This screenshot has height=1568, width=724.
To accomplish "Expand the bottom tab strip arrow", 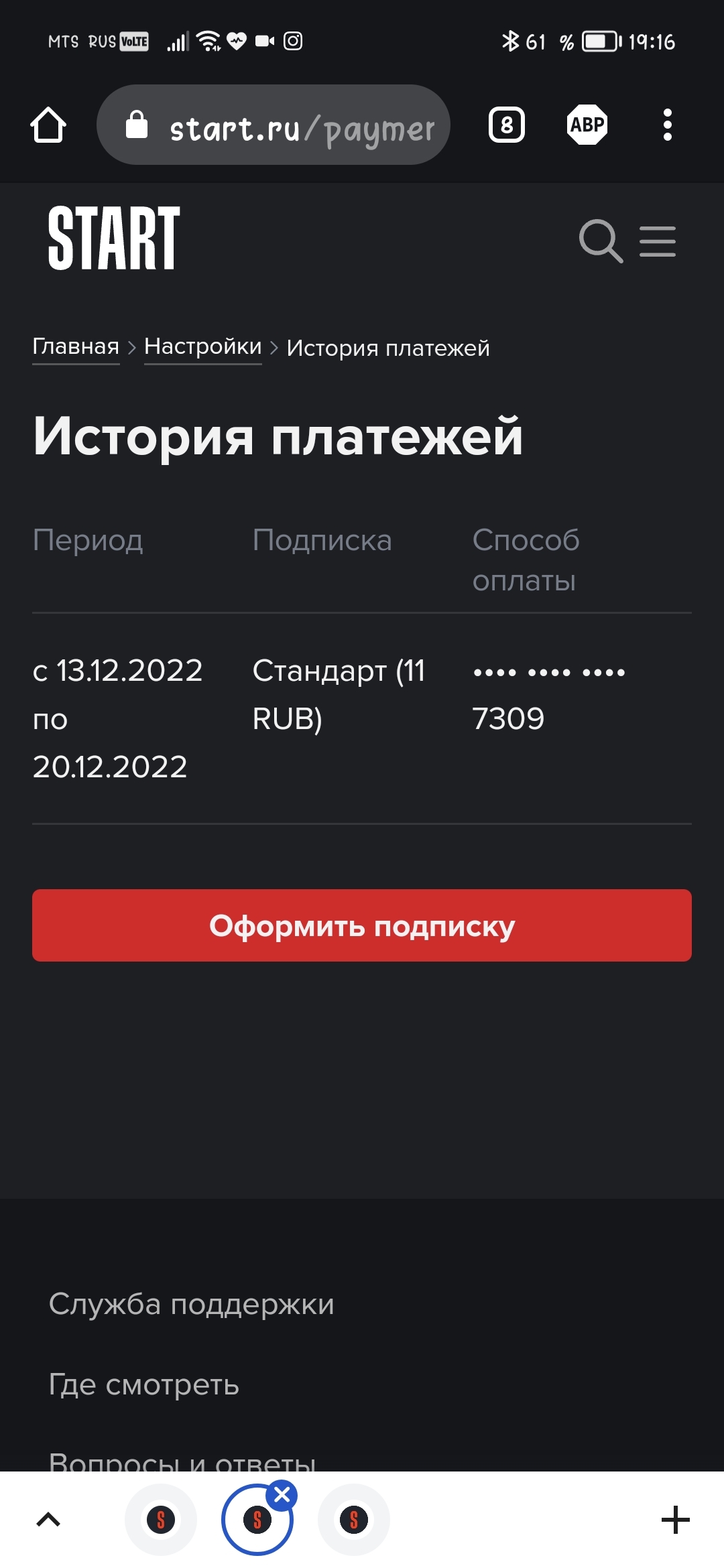I will tap(48, 1520).
